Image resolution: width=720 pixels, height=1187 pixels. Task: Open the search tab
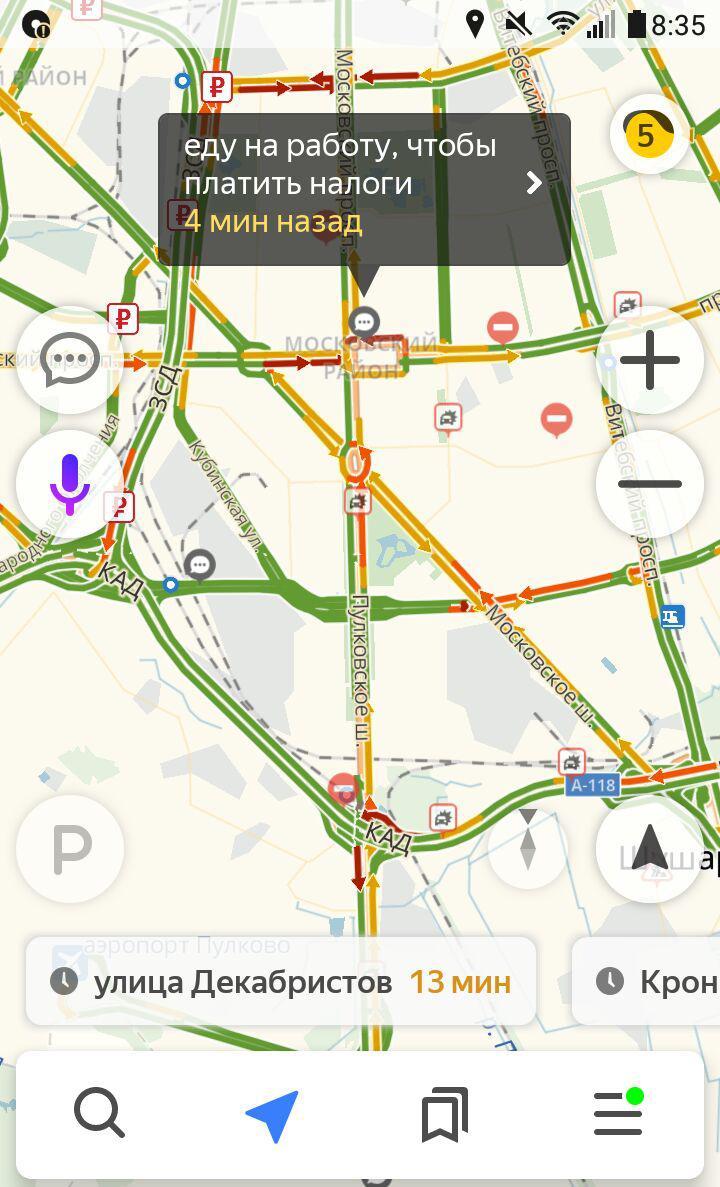coord(99,1113)
